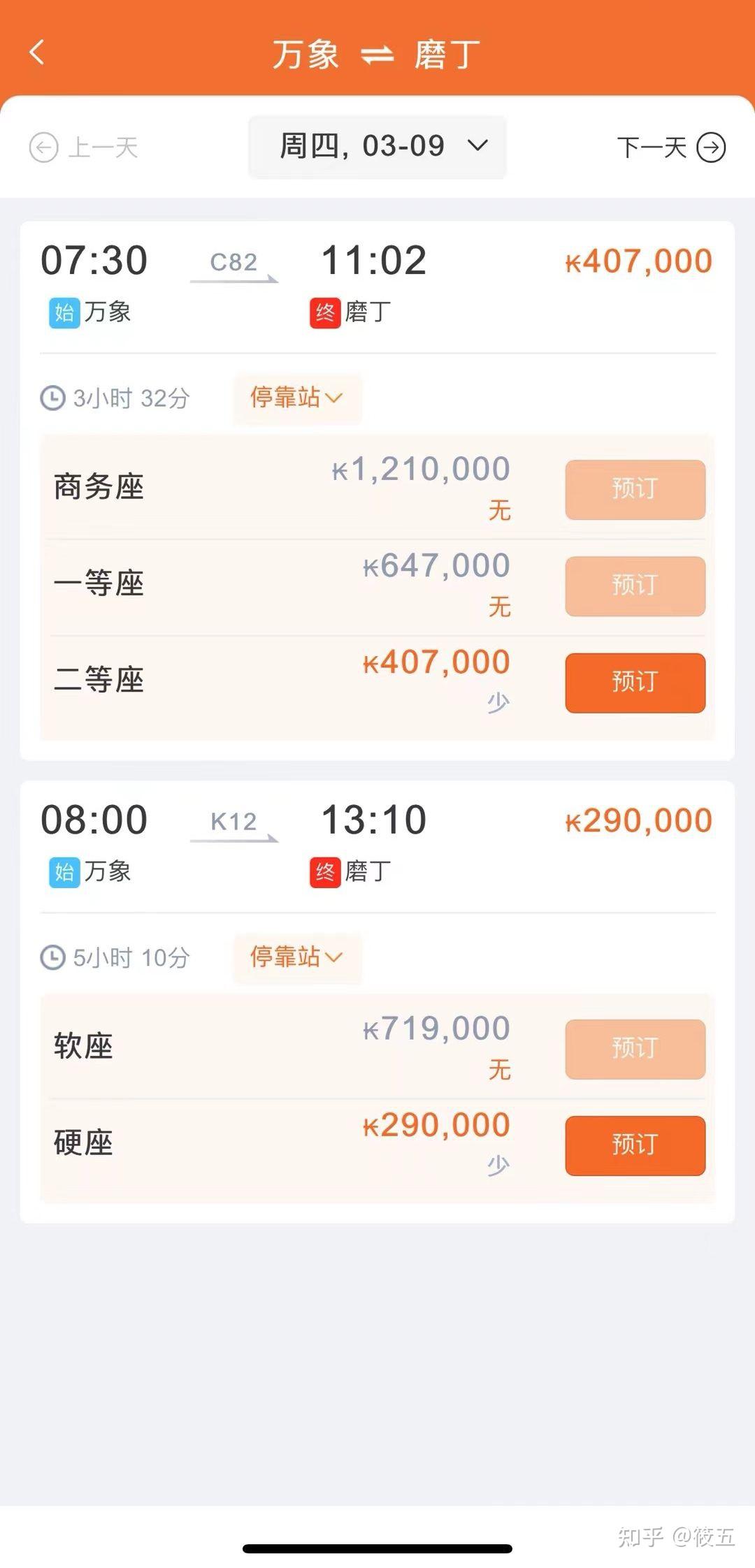Tap the clock icon next to 3小时 32分
Viewport: 755px width, 1568px height.
[53, 398]
